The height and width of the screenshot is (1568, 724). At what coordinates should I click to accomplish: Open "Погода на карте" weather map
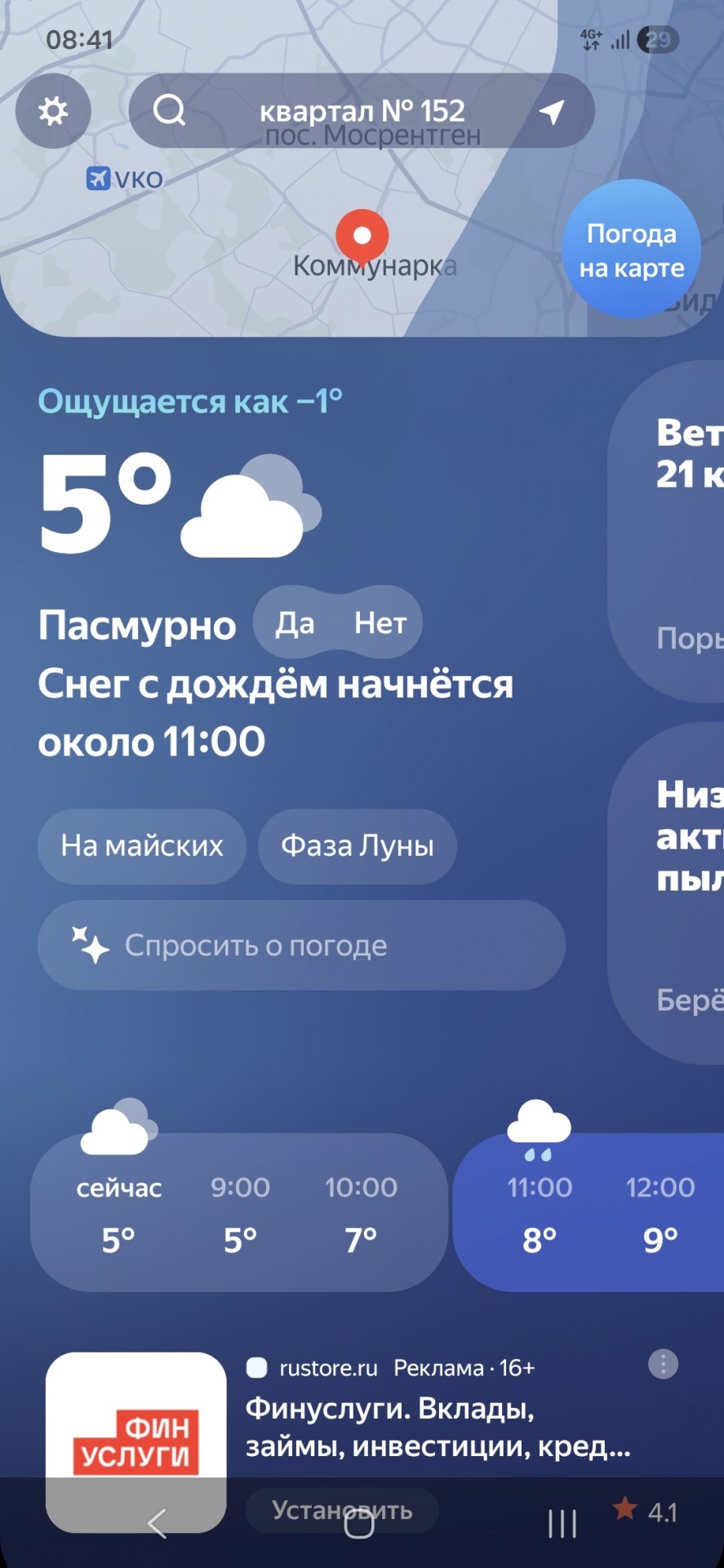click(x=631, y=250)
